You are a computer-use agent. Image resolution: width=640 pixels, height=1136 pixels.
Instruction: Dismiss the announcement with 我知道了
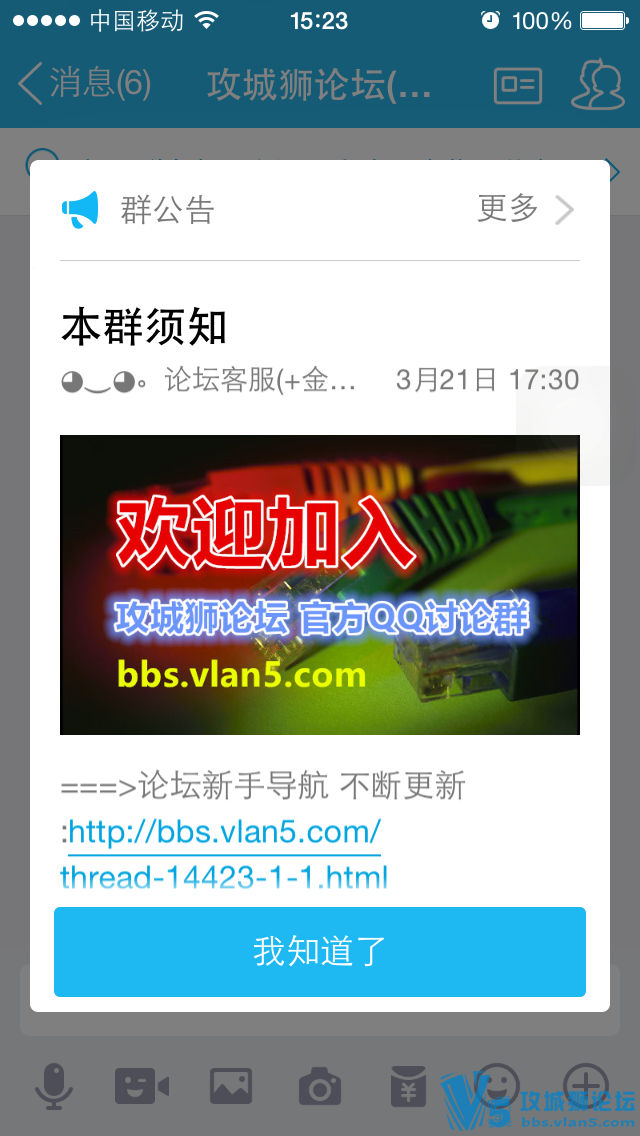[x=319, y=951]
